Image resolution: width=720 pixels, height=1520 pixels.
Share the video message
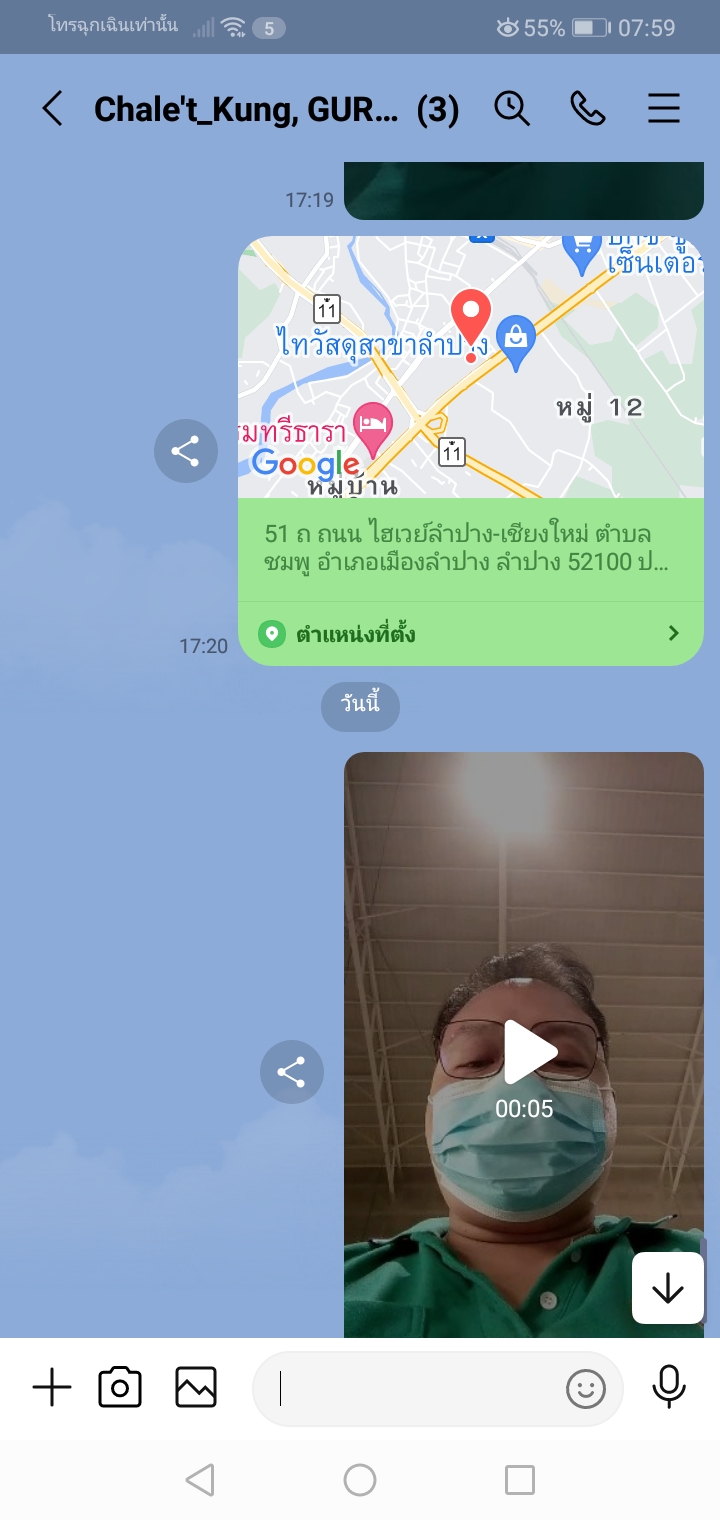tap(292, 1073)
